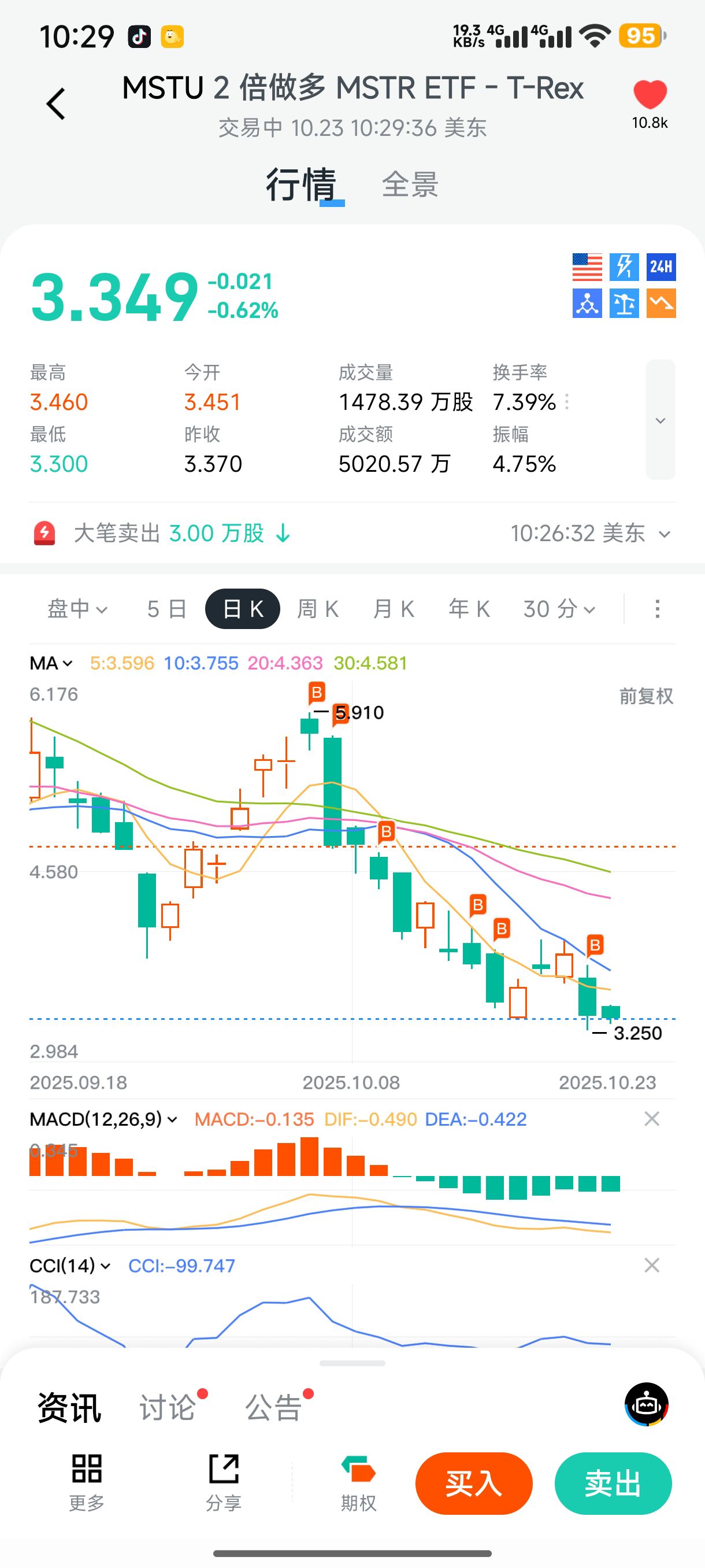Open the chart settings three-dot menu
Viewport: 705px width, 1568px height.
(657, 609)
